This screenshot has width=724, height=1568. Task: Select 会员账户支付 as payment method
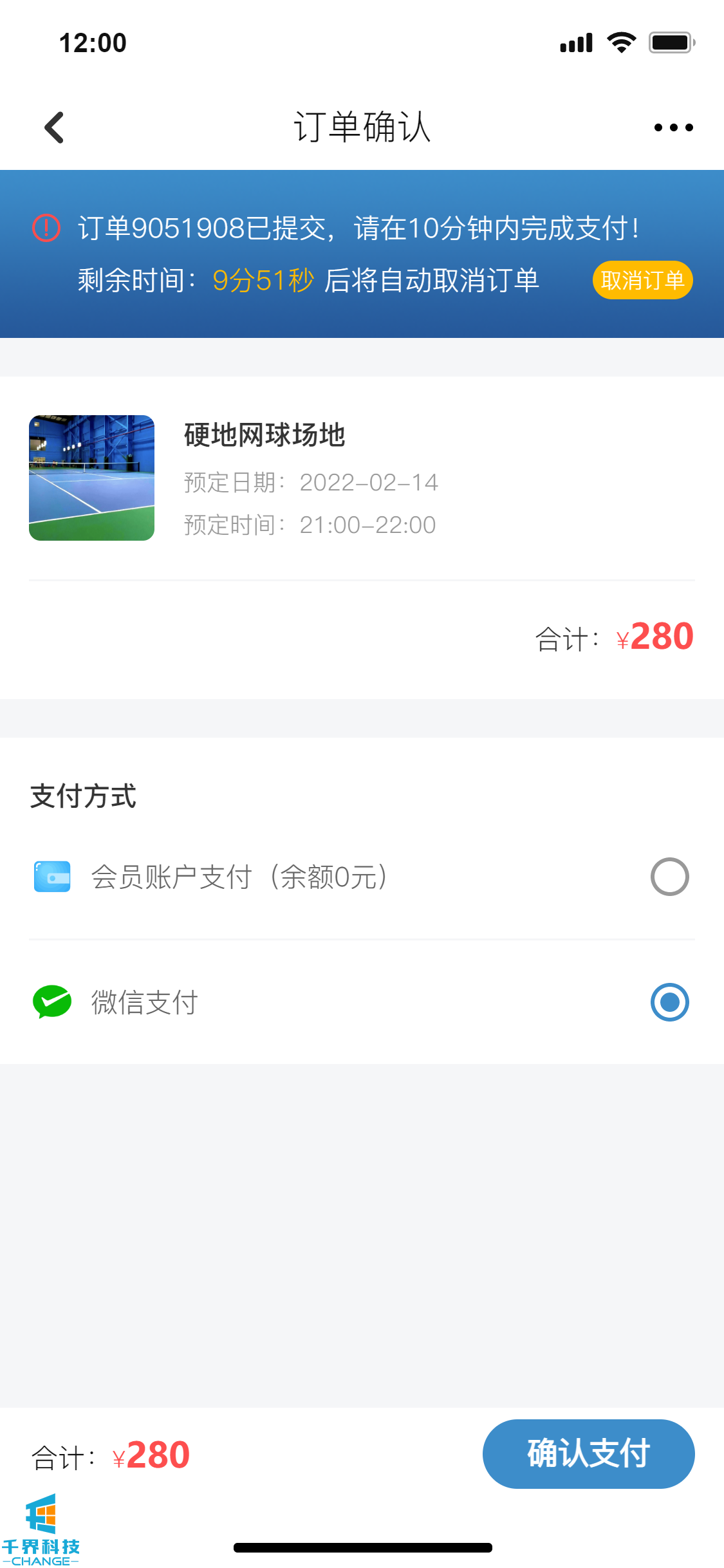[x=669, y=877]
